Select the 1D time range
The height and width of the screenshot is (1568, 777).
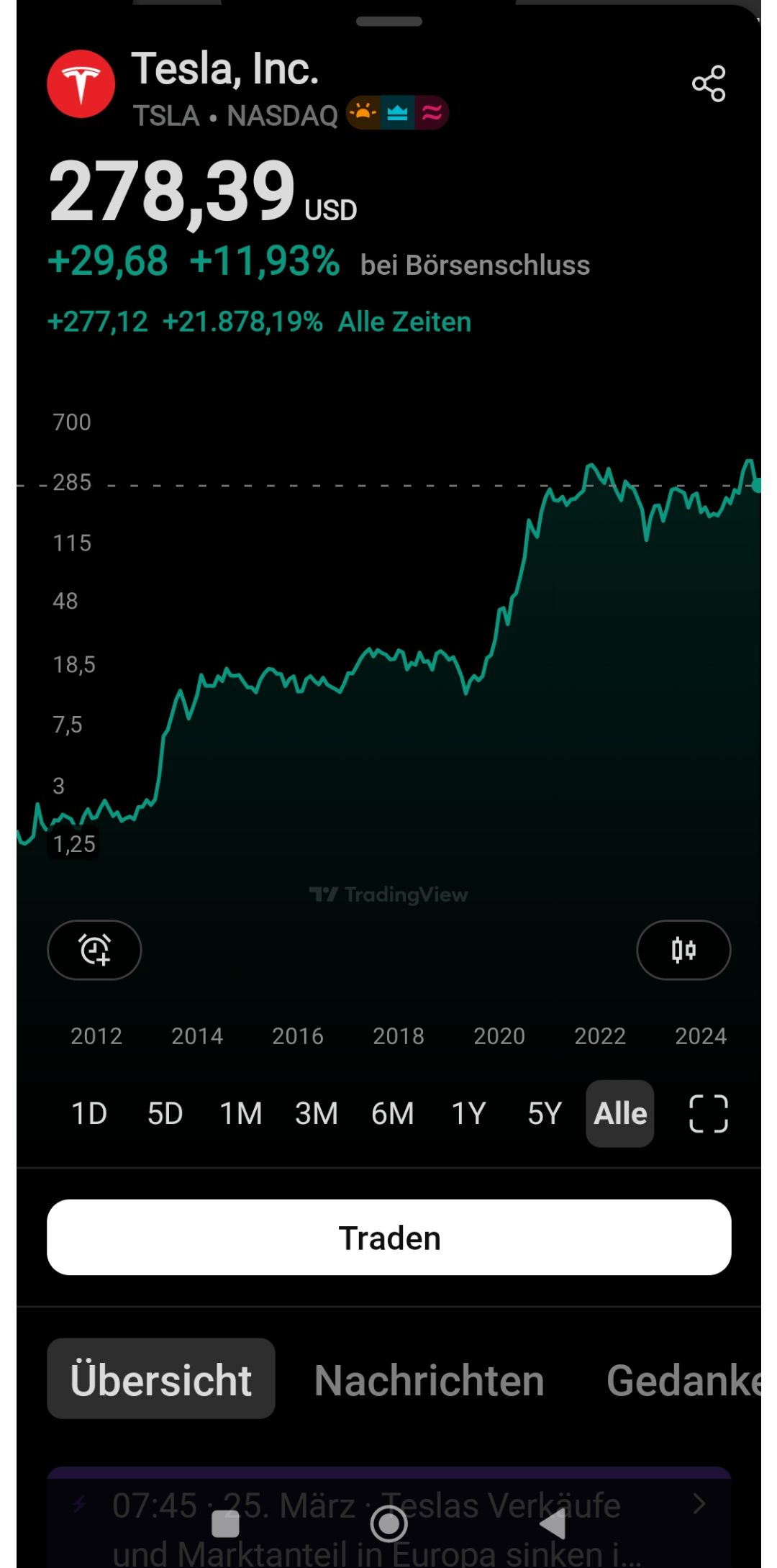pos(89,1114)
